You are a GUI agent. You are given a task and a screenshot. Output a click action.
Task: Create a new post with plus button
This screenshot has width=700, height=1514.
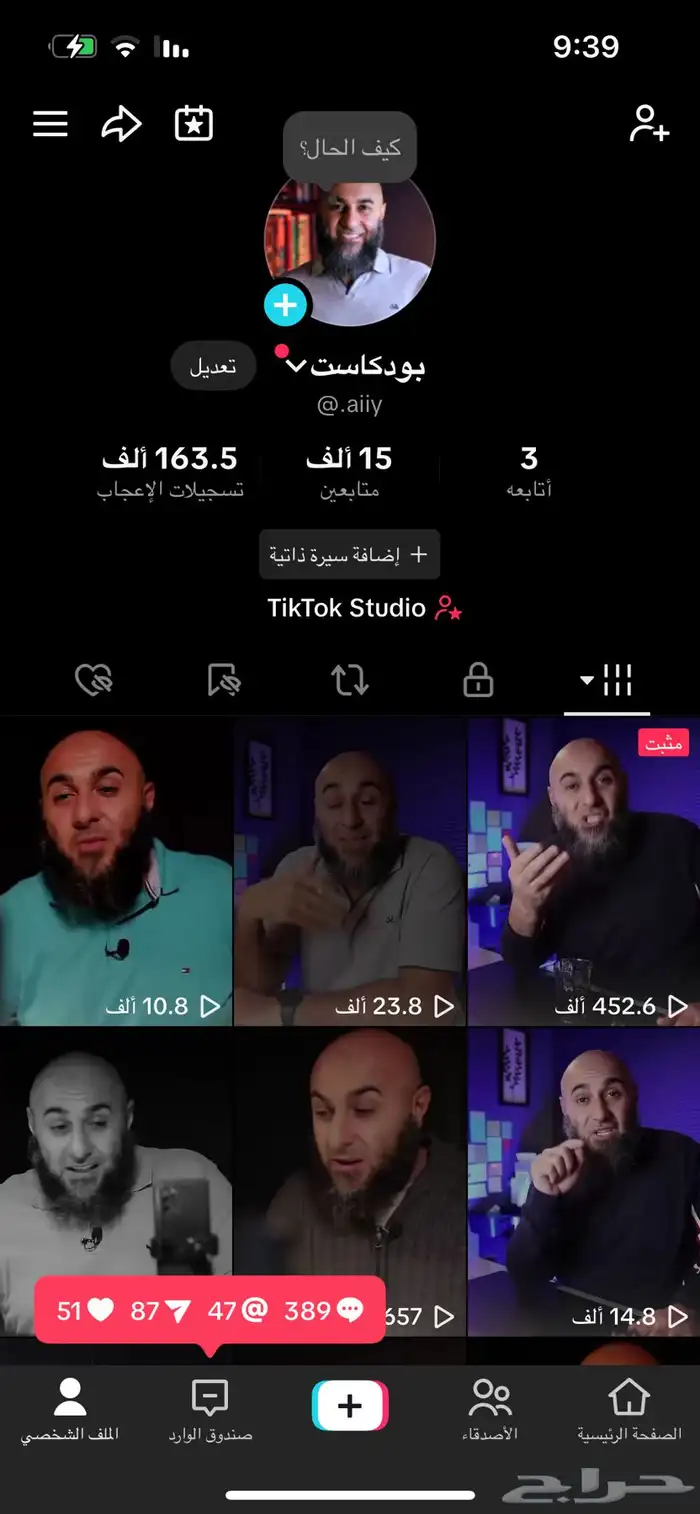coord(349,1407)
